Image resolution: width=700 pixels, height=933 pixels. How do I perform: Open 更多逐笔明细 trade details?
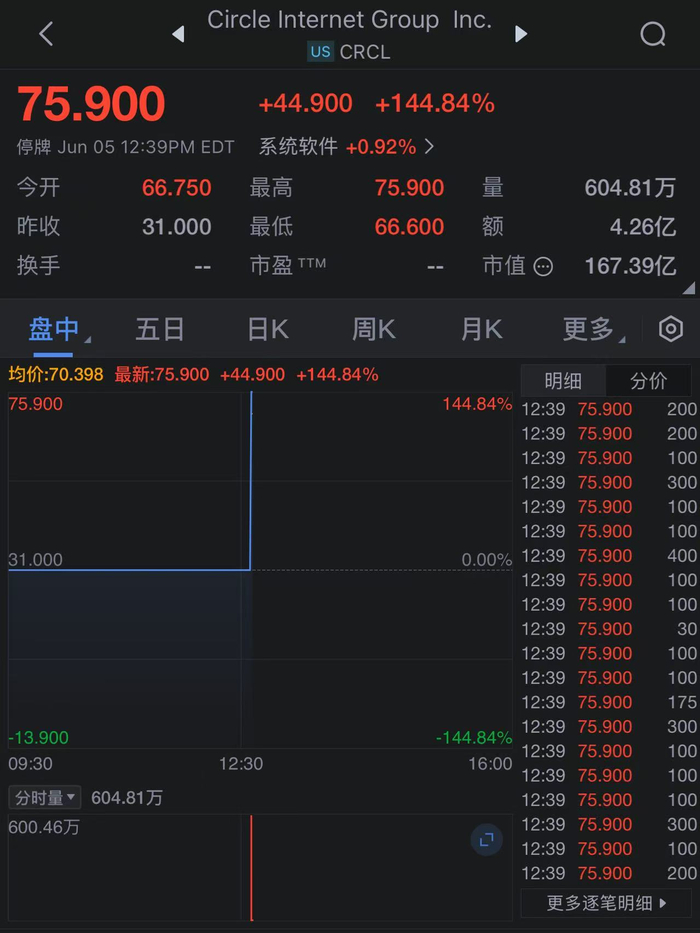(x=606, y=903)
